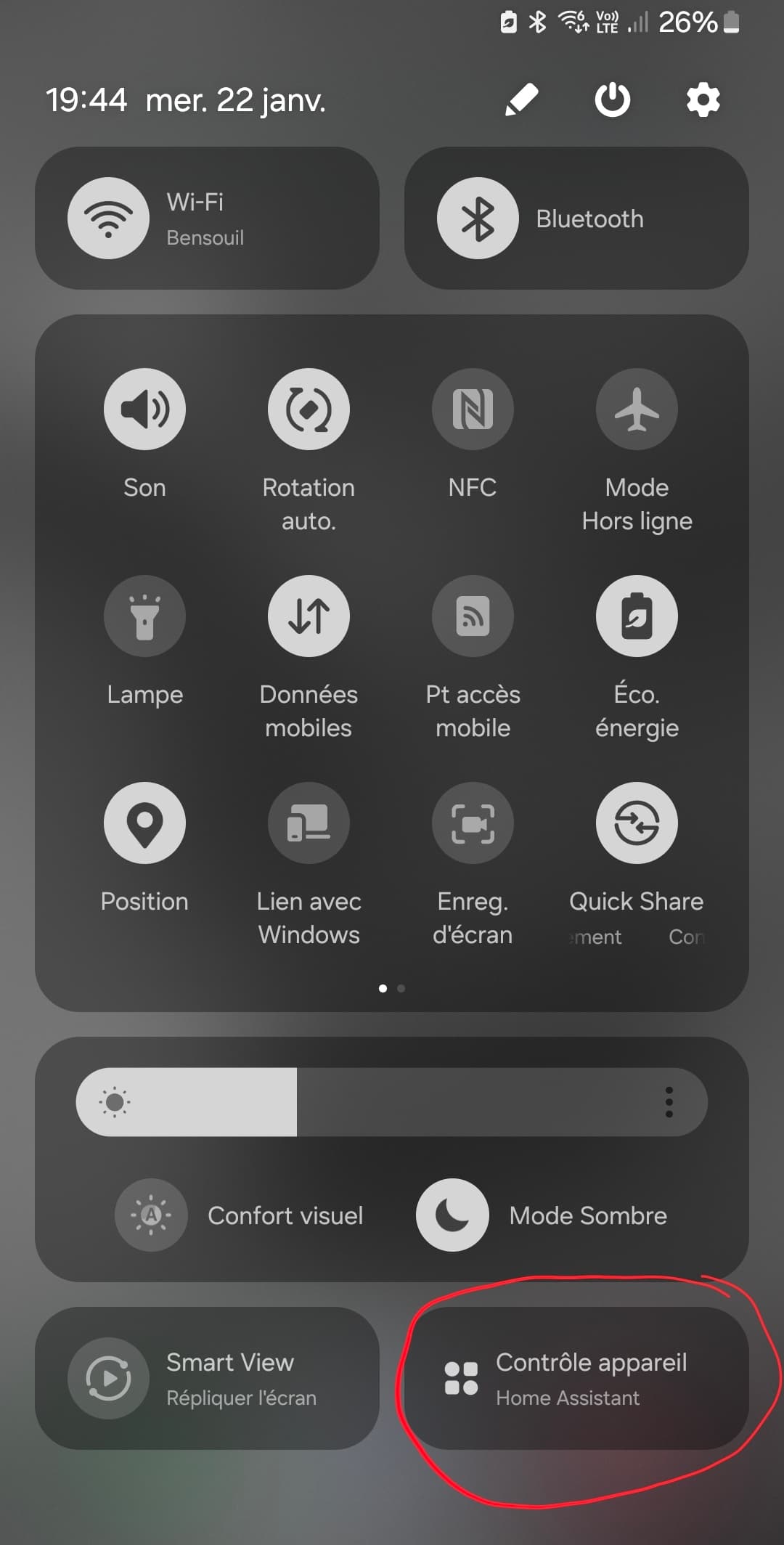
Task: Enable Lien avec Windows
Action: click(309, 823)
